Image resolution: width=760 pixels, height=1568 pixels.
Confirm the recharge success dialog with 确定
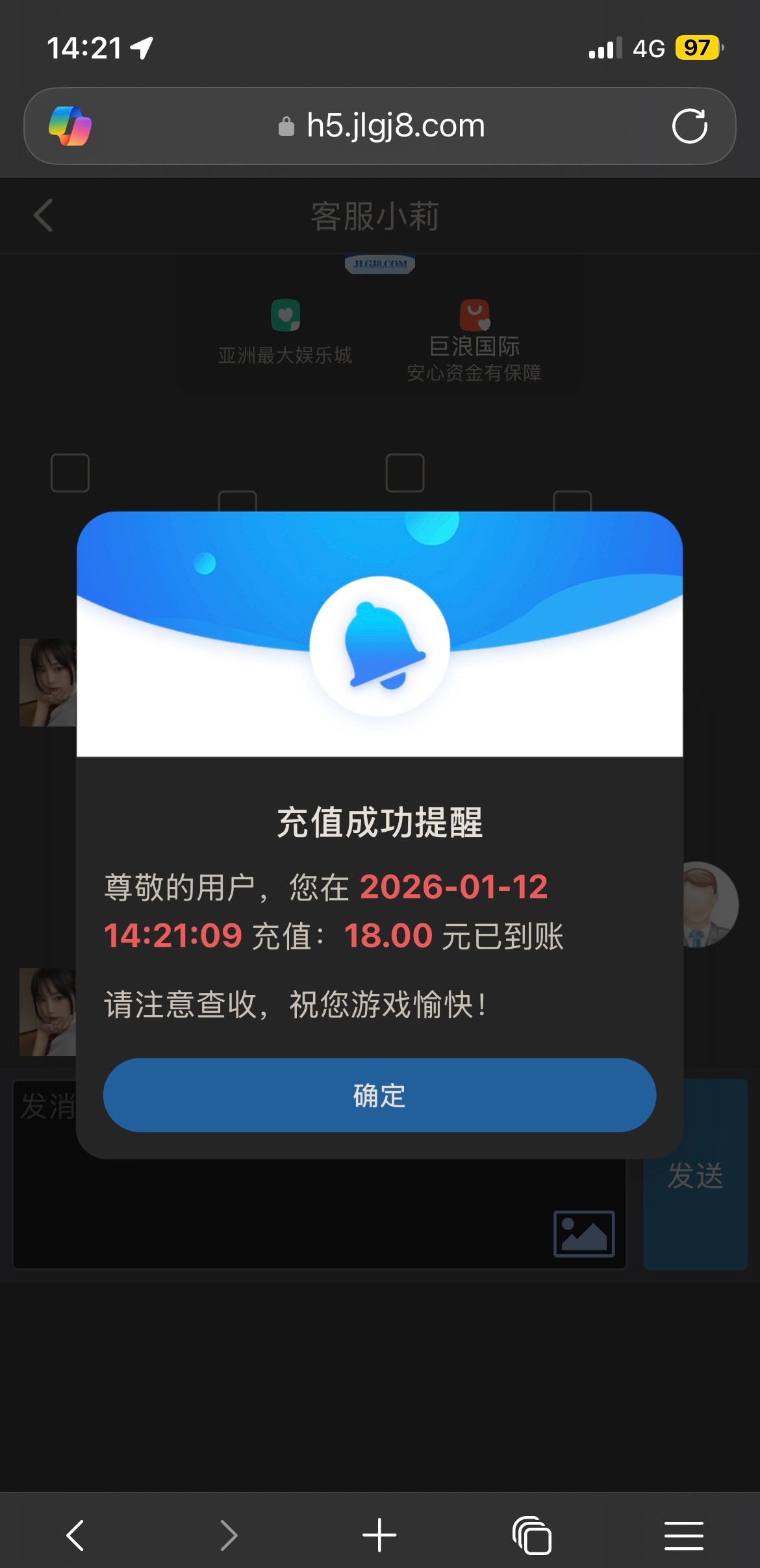[379, 1095]
